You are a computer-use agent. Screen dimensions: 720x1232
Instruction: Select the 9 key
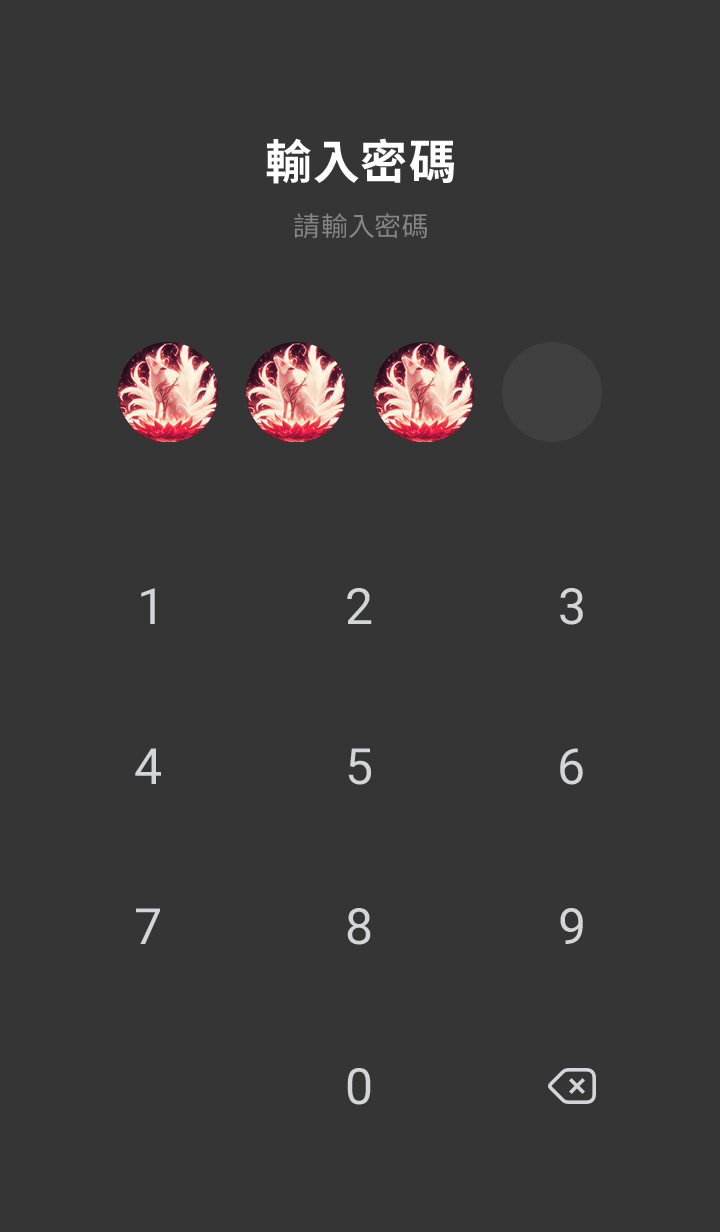click(x=571, y=927)
